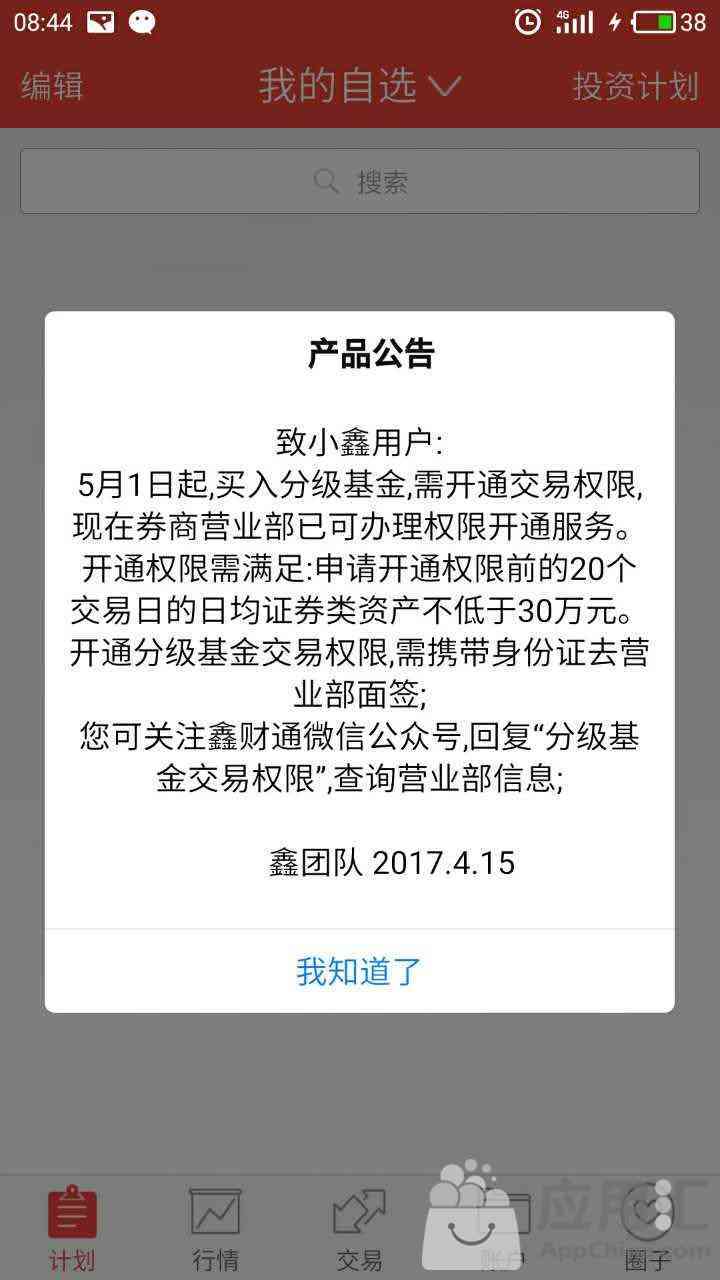Open 投资计划 in the top bar
Viewport: 720px width, 1280px height.
tap(635, 86)
